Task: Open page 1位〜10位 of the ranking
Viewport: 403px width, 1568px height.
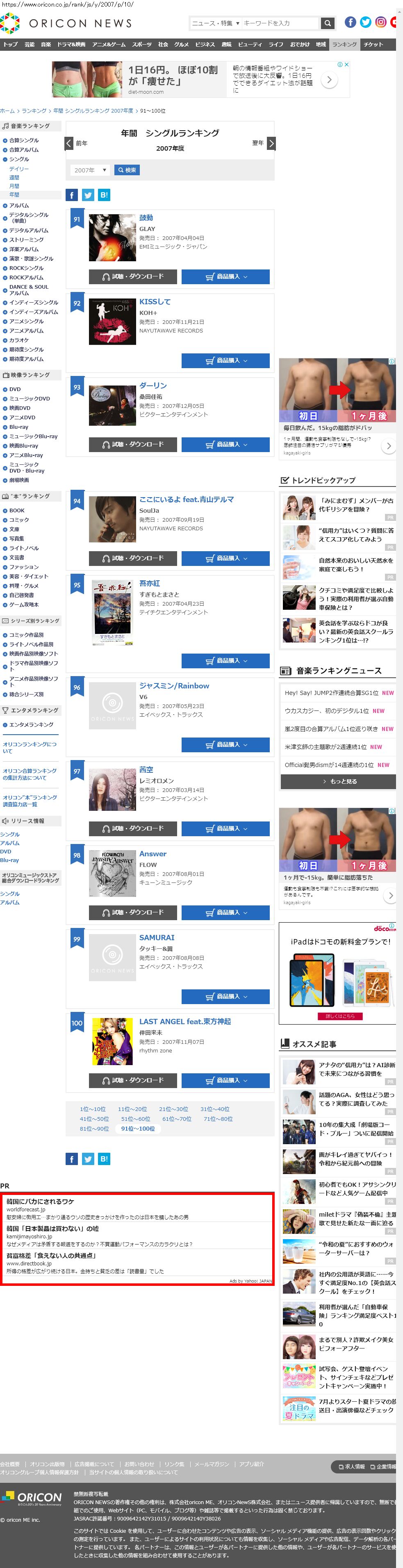Action: 93,1109
